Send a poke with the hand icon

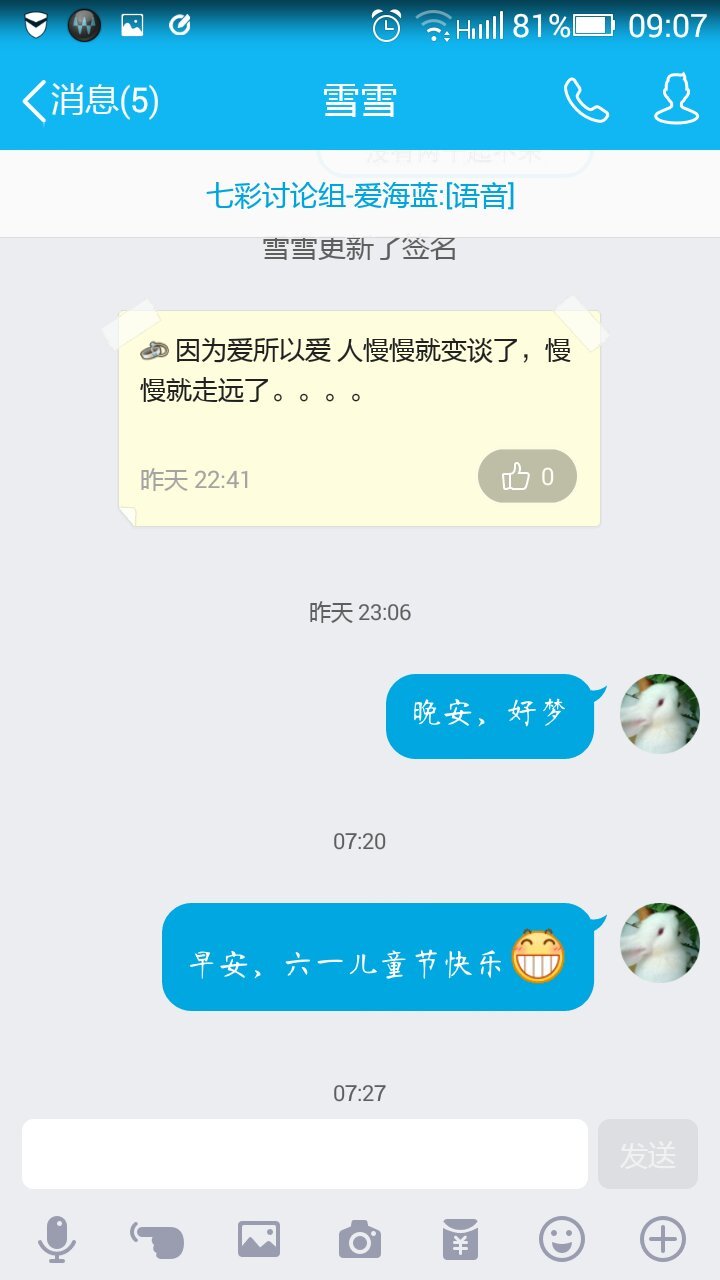click(x=158, y=1240)
